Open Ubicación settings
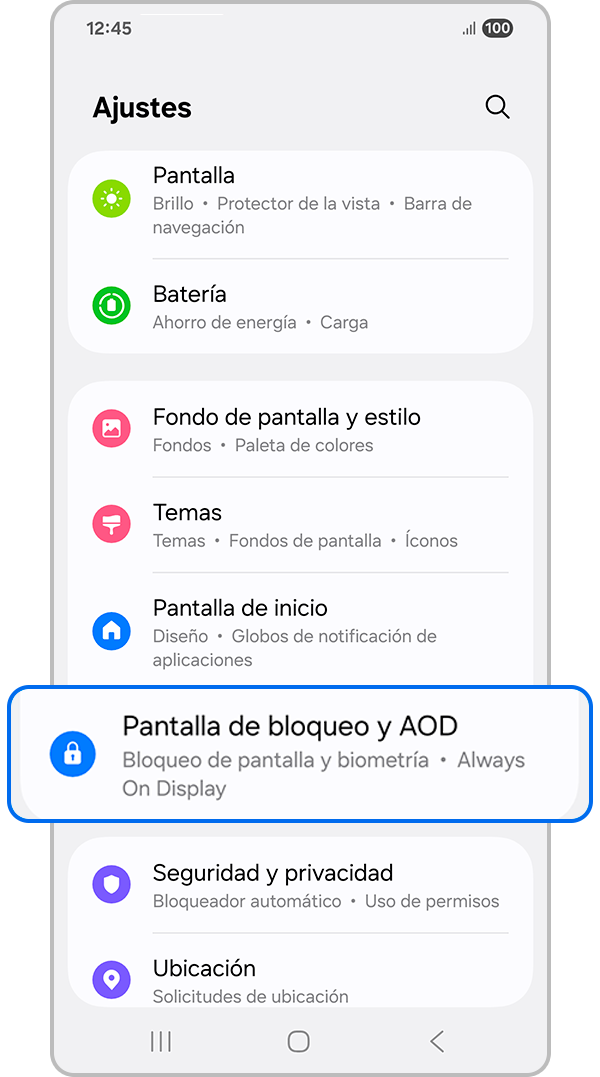Screen dimensions: 600x1077 300,978
